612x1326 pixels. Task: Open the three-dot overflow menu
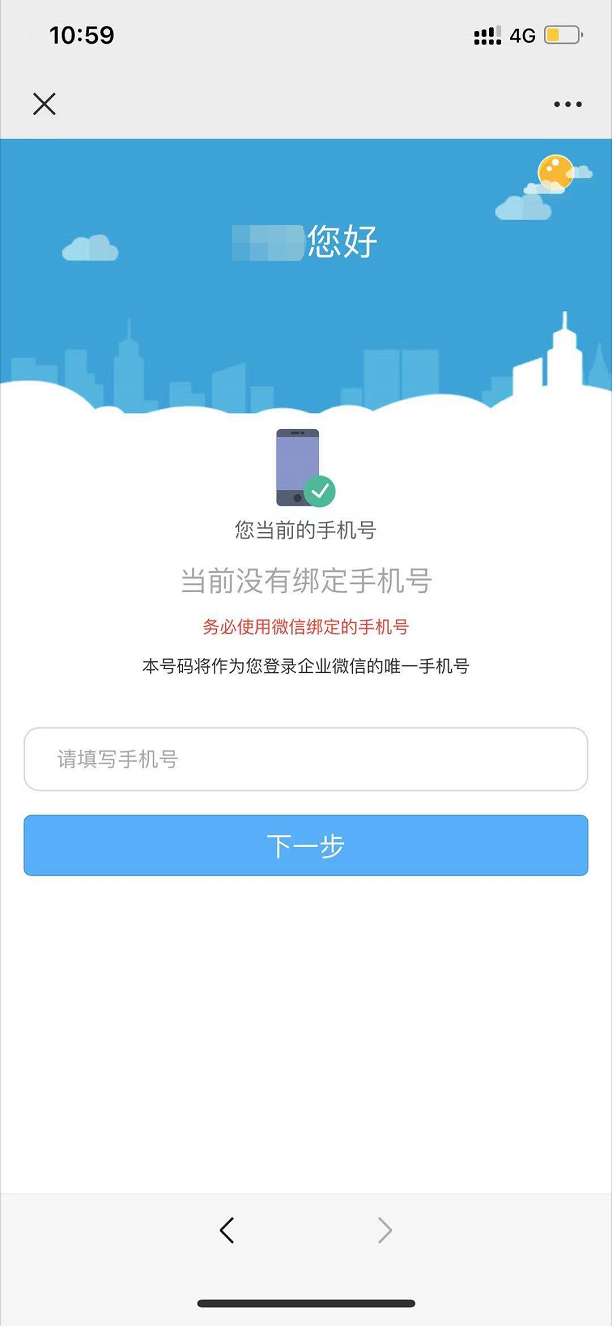567,104
